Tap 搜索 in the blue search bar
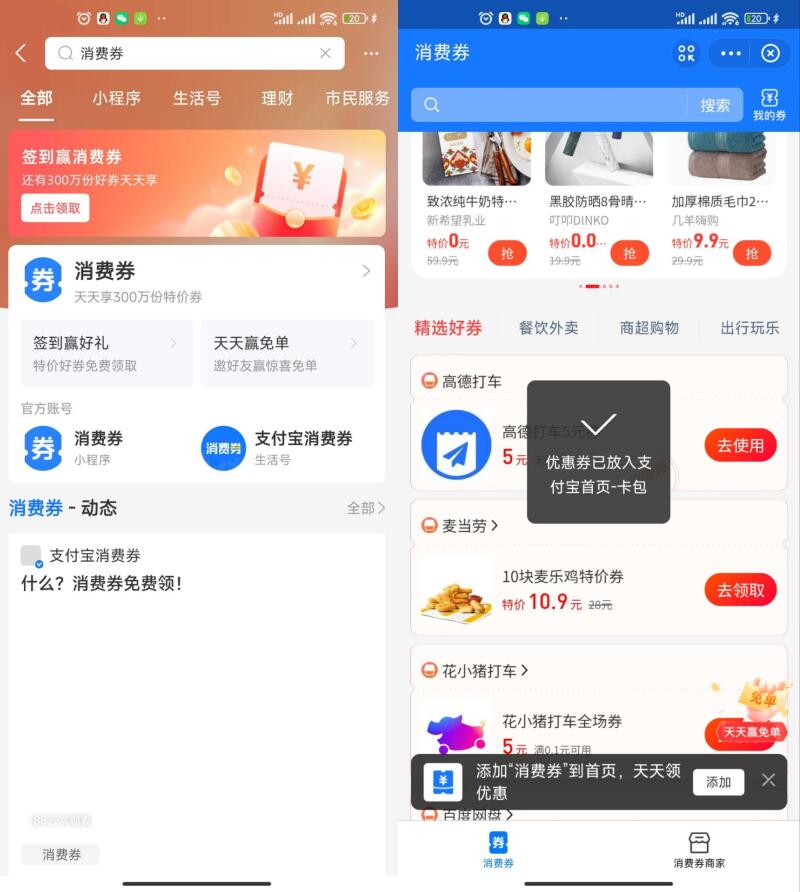The width and height of the screenshot is (800, 892). coord(715,105)
